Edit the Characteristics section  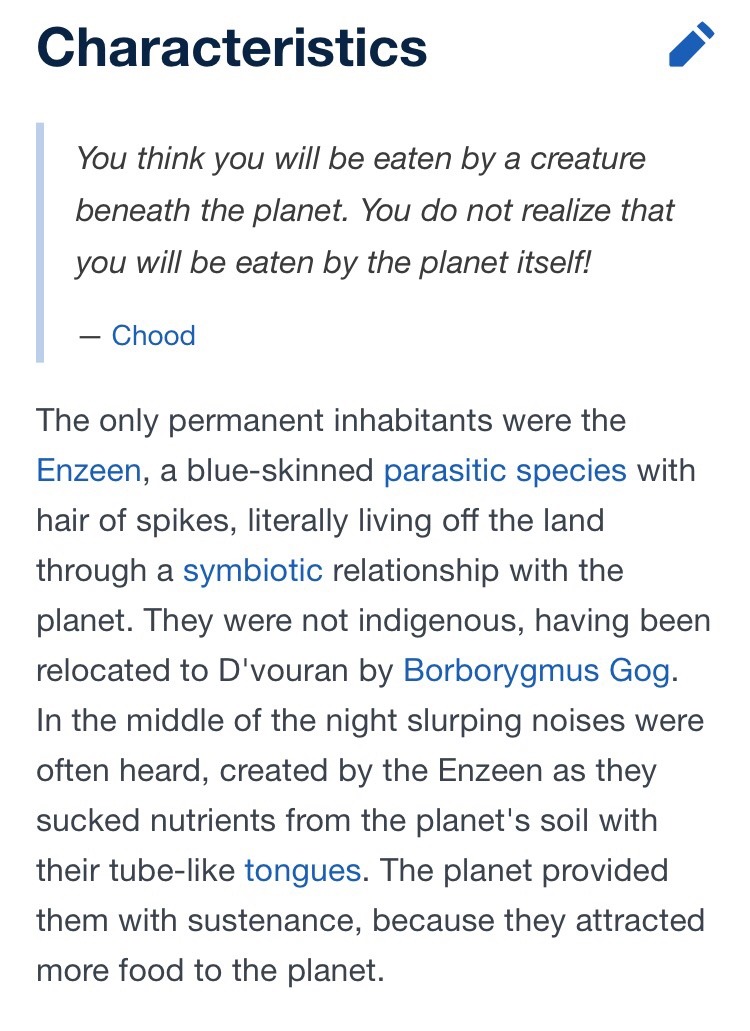point(691,46)
